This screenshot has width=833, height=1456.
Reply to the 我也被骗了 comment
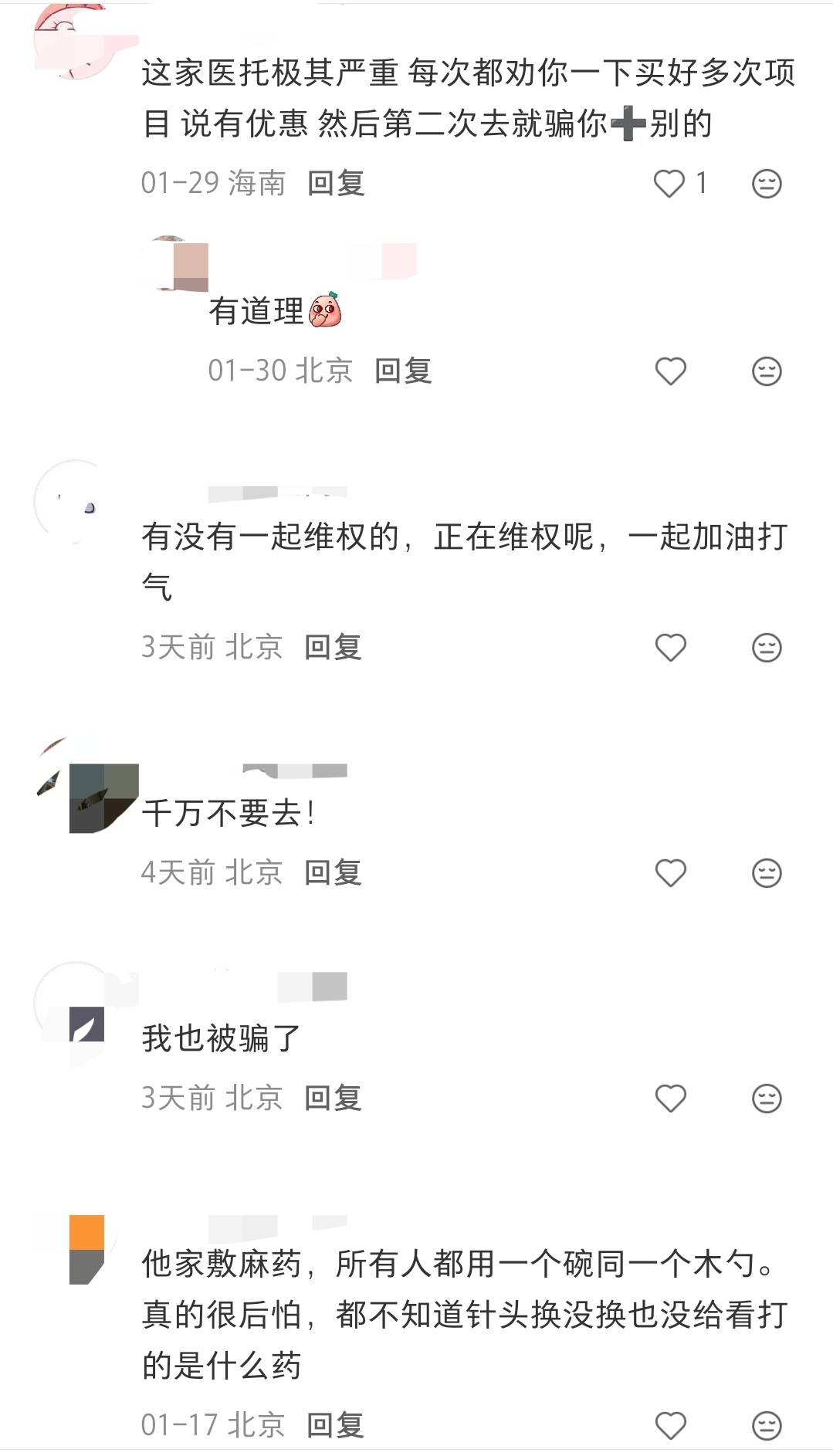[333, 1099]
